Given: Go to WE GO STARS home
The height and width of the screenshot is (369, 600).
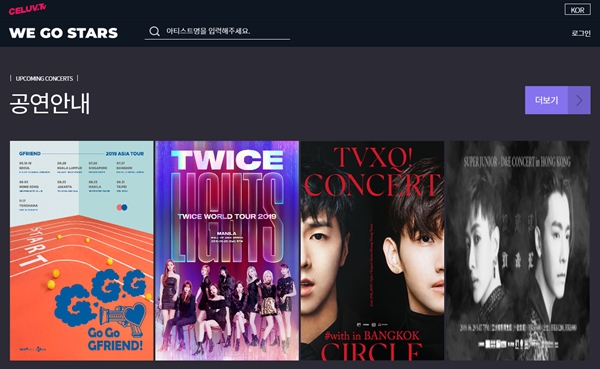Looking at the screenshot, I should click(x=63, y=33).
